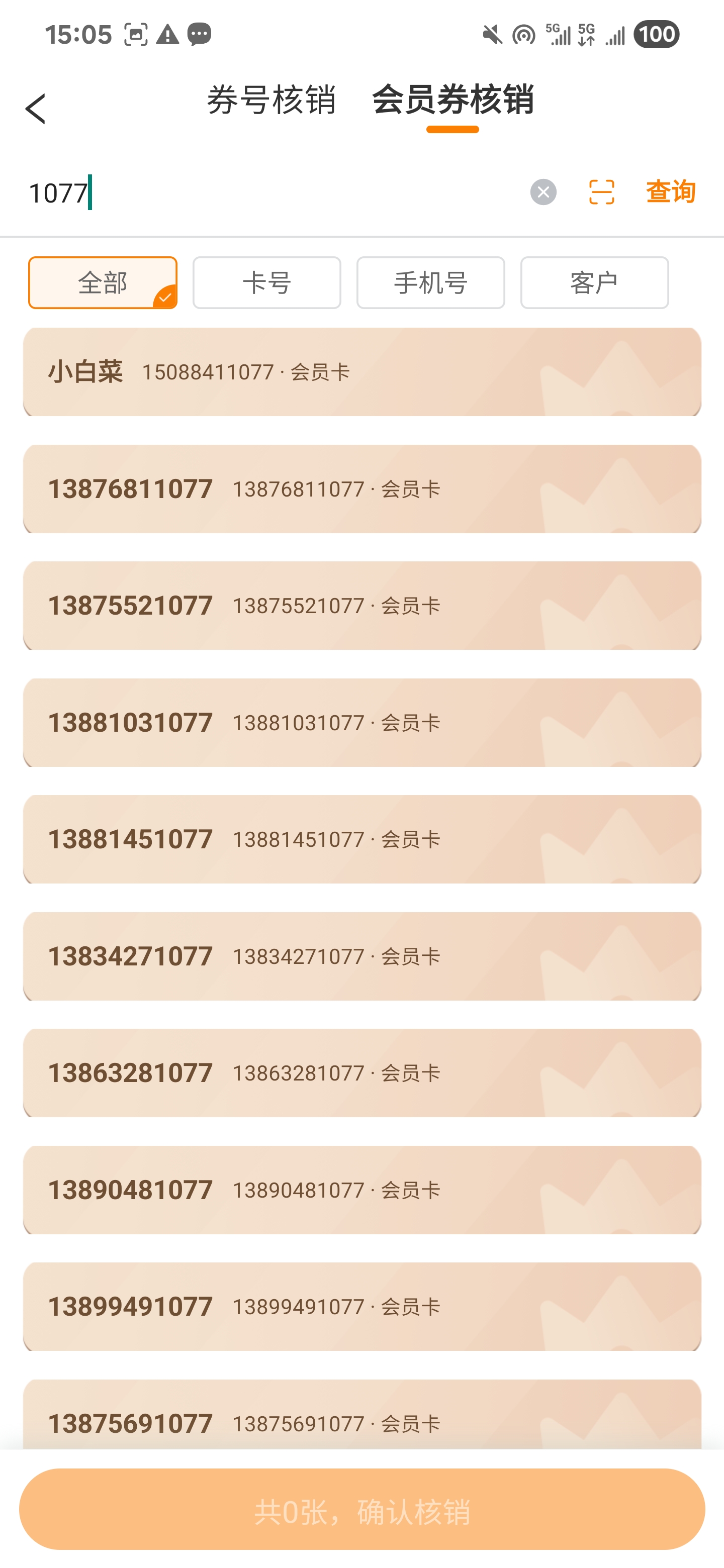Image resolution: width=724 pixels, height=1568 pixels.
Task: Clear the search text with the X icon
Action: (x=543, y=192)
